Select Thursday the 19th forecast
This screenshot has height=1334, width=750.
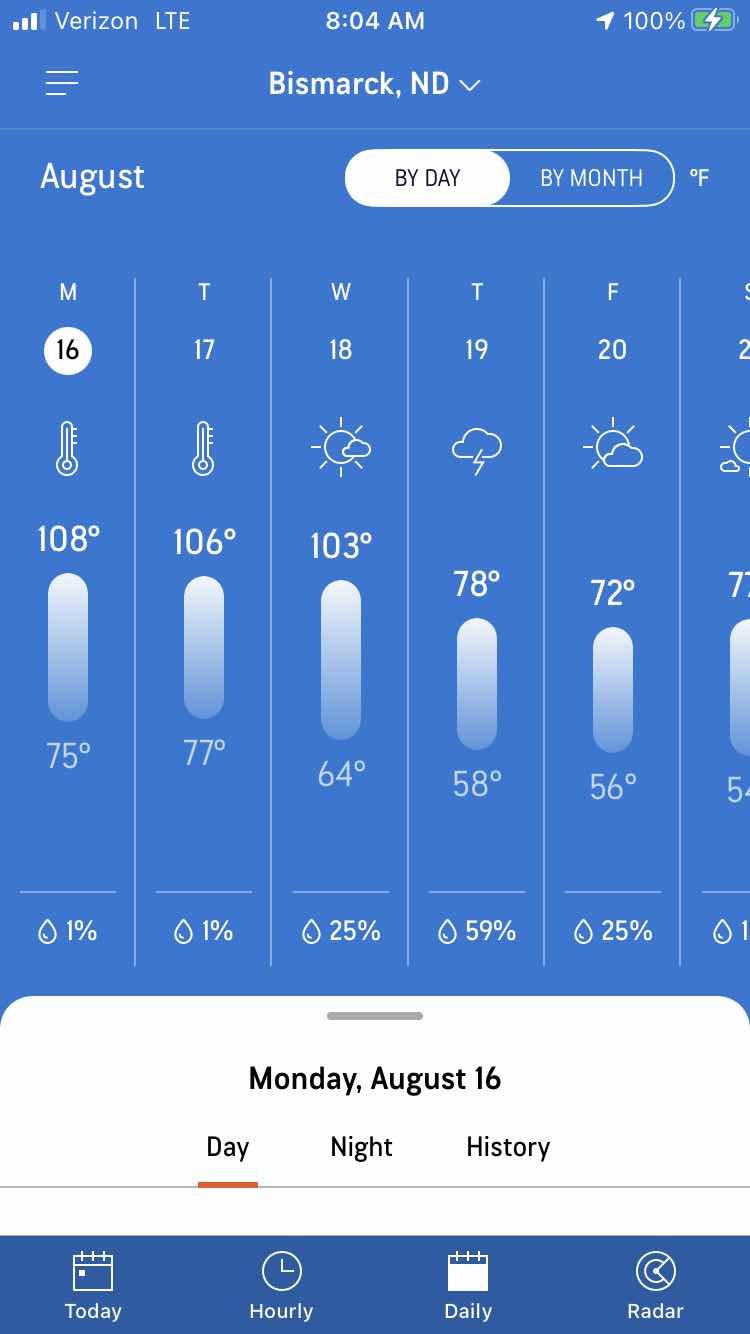(477, 620)
